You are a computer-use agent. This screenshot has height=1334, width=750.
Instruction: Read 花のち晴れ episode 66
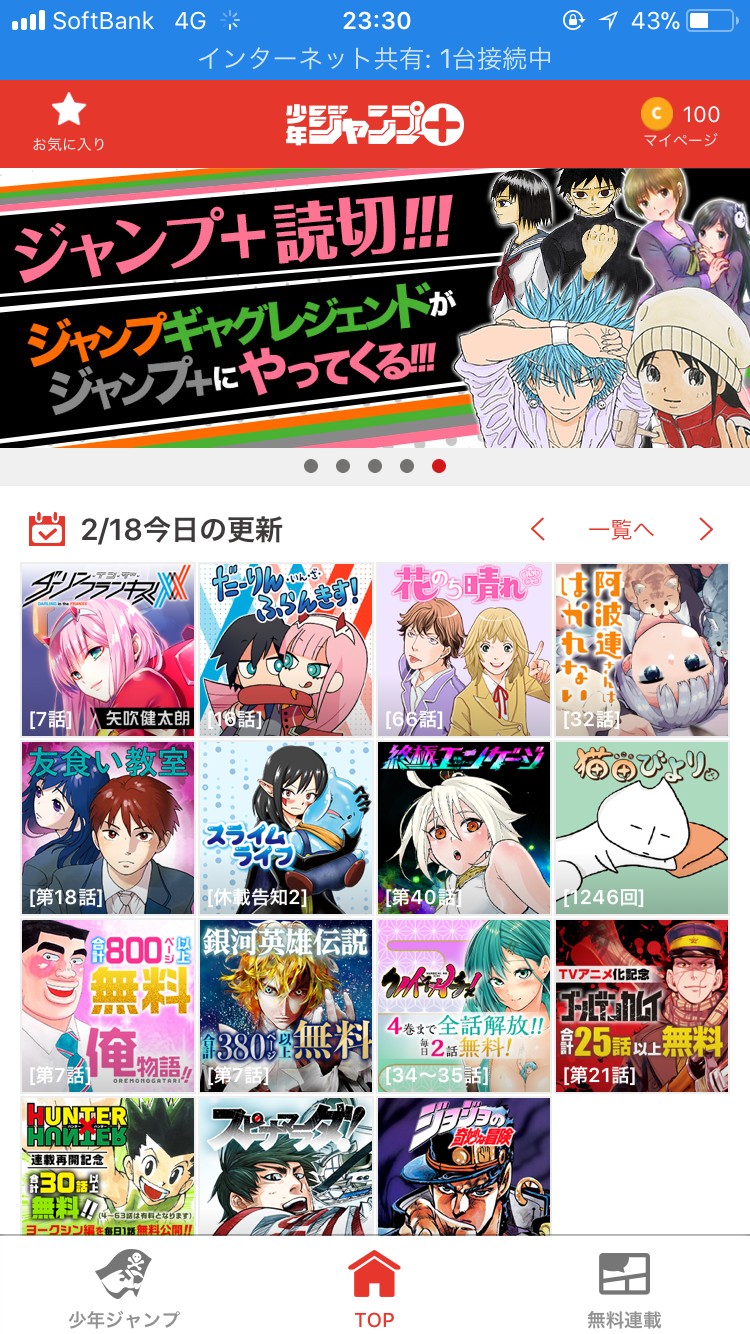pos(464,650)
